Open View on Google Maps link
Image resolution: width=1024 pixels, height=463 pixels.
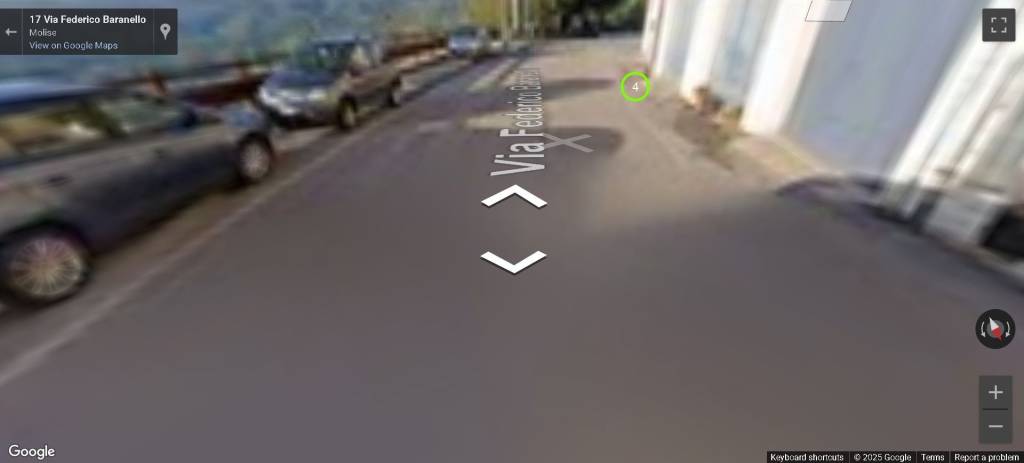pos(73,45)
